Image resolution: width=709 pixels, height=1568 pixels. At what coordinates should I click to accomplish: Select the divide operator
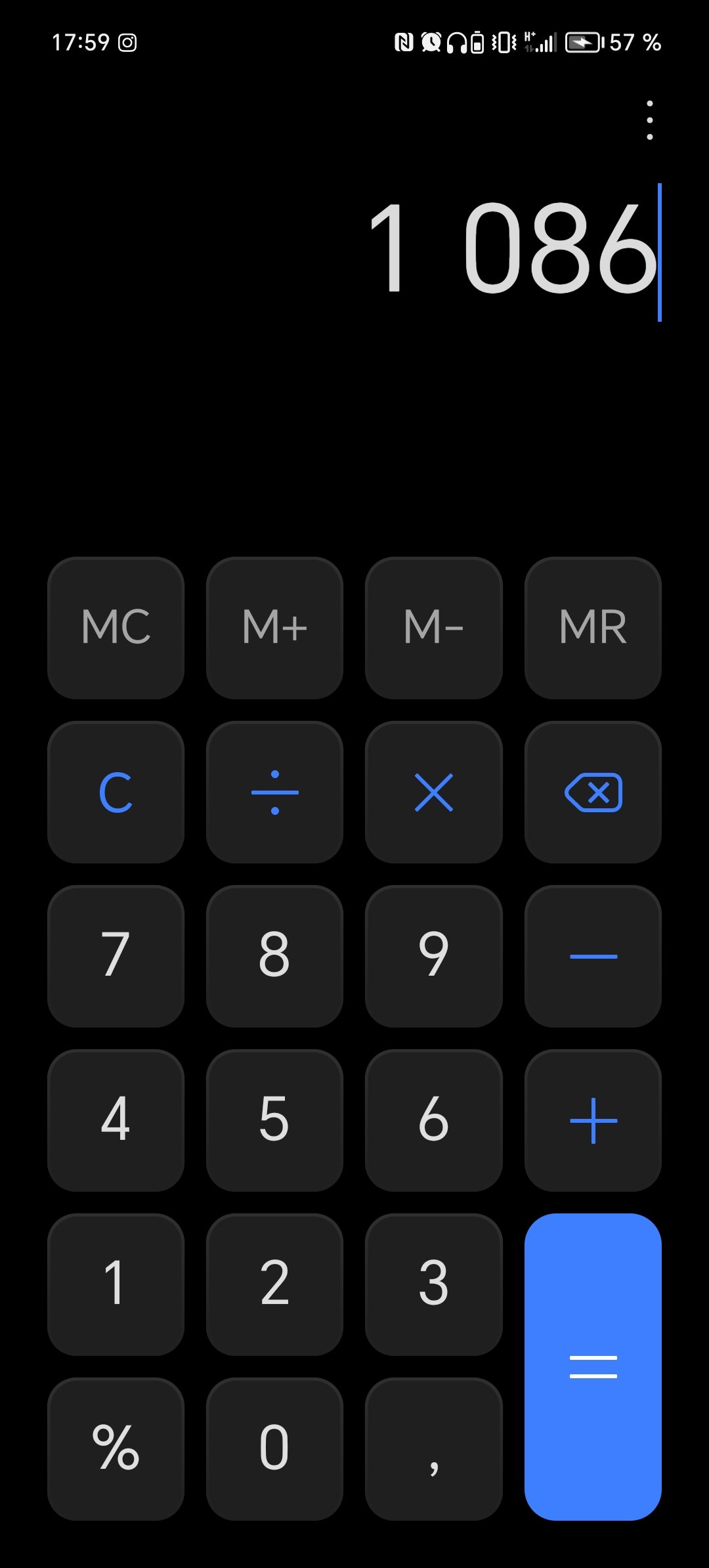(x=274, y=792)
